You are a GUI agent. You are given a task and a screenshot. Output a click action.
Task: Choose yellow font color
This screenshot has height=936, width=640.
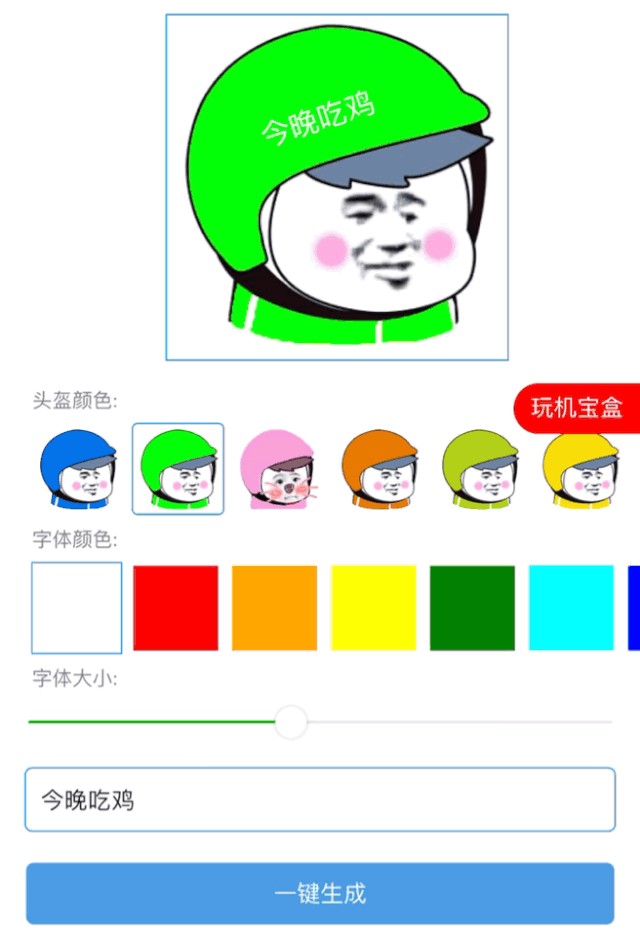tap(374, 607)
